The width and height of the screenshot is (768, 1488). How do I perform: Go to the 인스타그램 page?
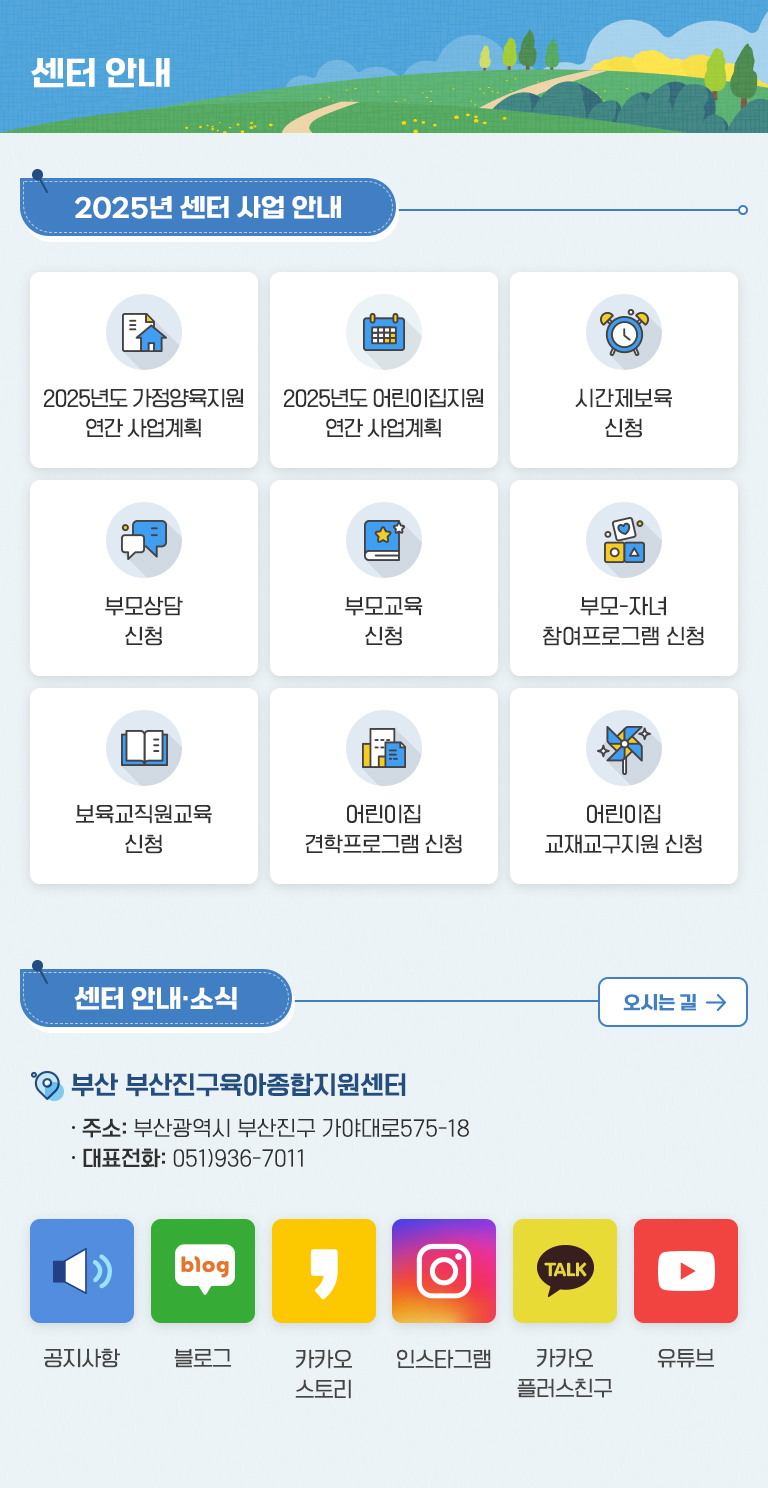click(x=444, y=1271)
